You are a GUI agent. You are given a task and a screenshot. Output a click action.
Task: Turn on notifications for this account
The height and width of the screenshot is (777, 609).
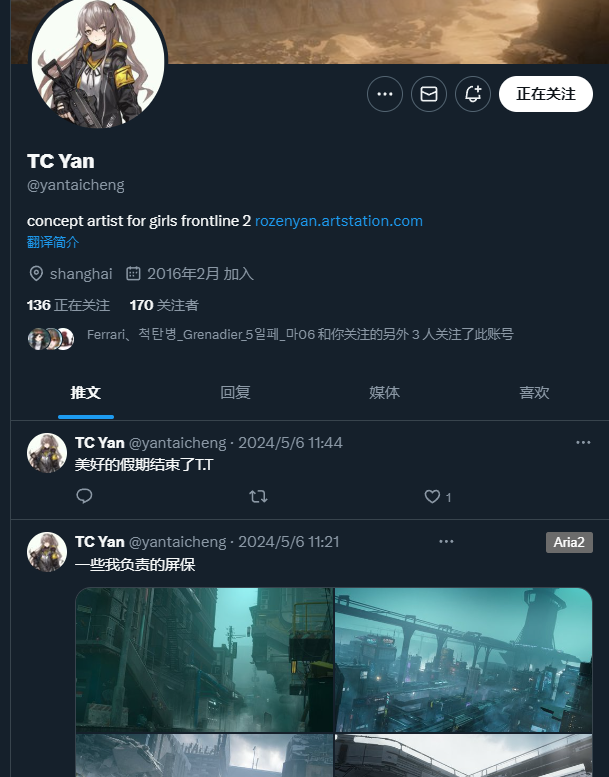tap(473, 94)
